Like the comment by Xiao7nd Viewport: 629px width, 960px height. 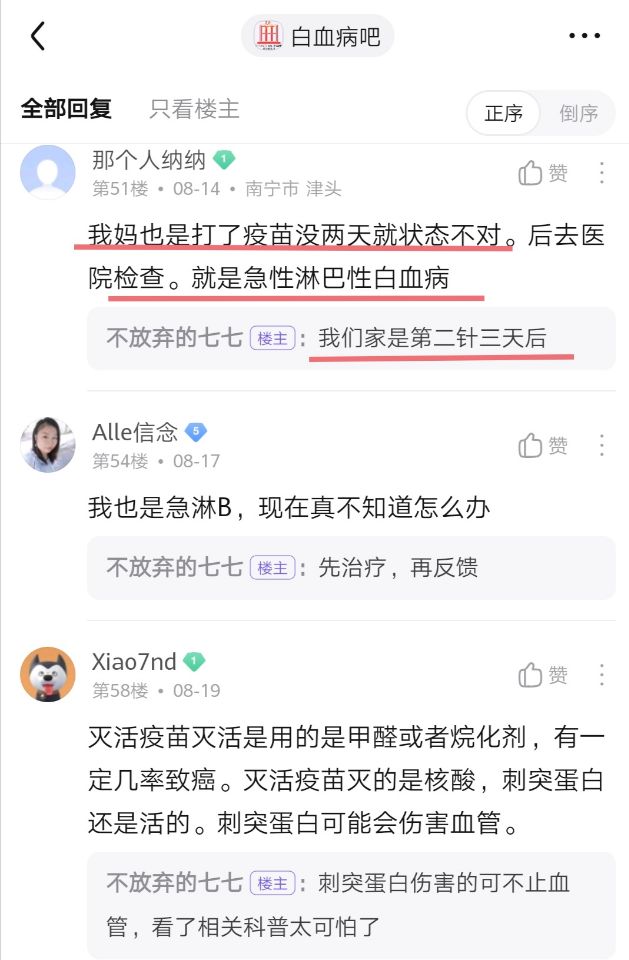(543, 675)
